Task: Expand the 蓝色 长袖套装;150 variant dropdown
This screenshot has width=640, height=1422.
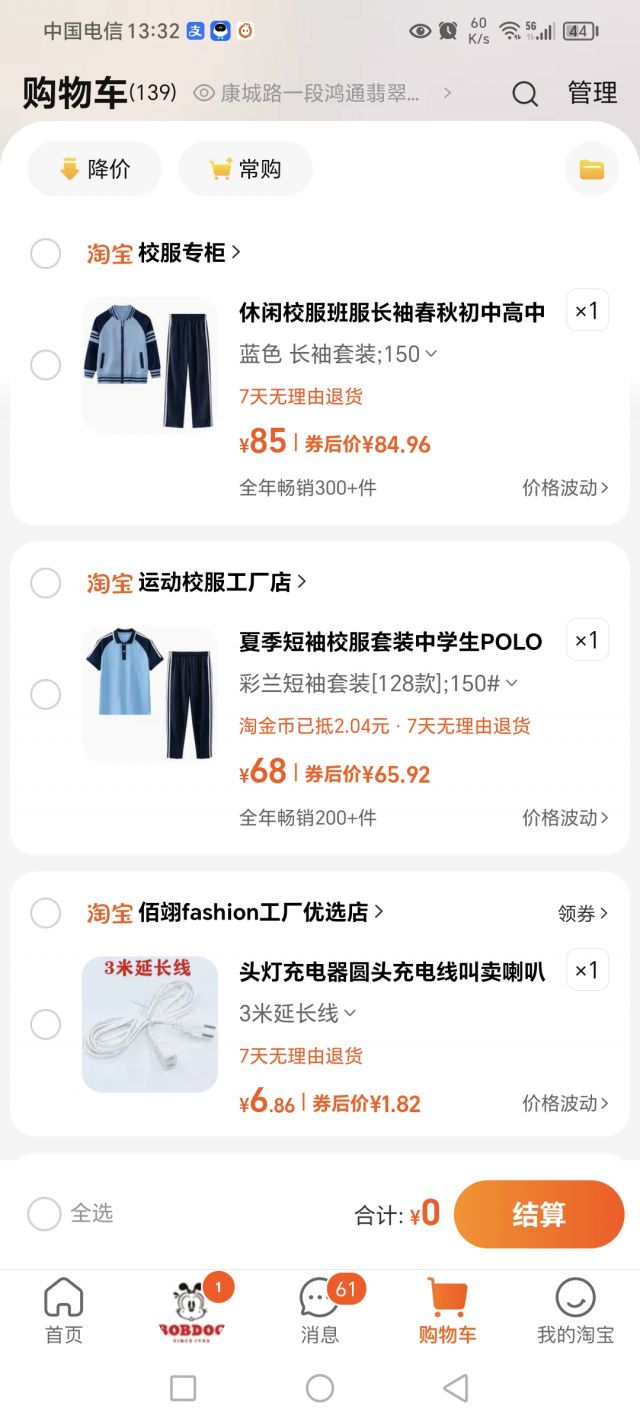Action: [338, 354]
